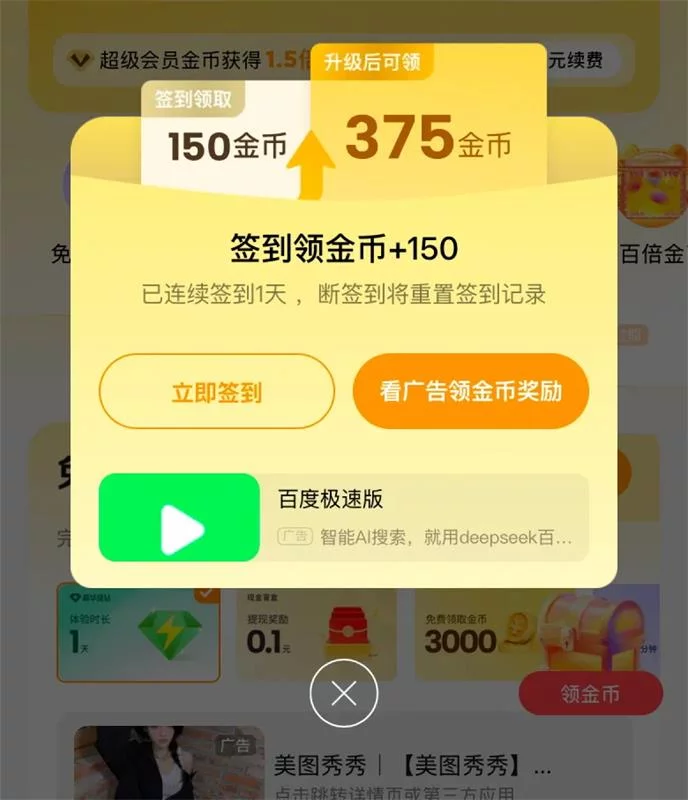688x800 pixels.
Task: Tap 看广告领金币奖励 button
Action: pos(471,392)
